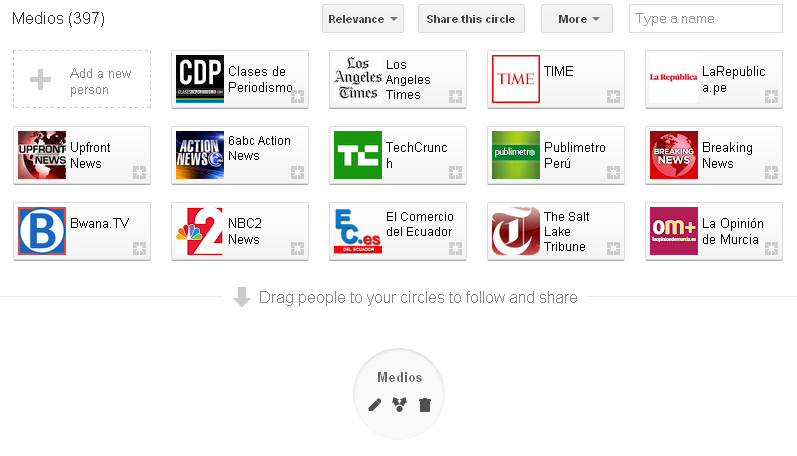Open the Publimetro Perú card

(556, 156)
